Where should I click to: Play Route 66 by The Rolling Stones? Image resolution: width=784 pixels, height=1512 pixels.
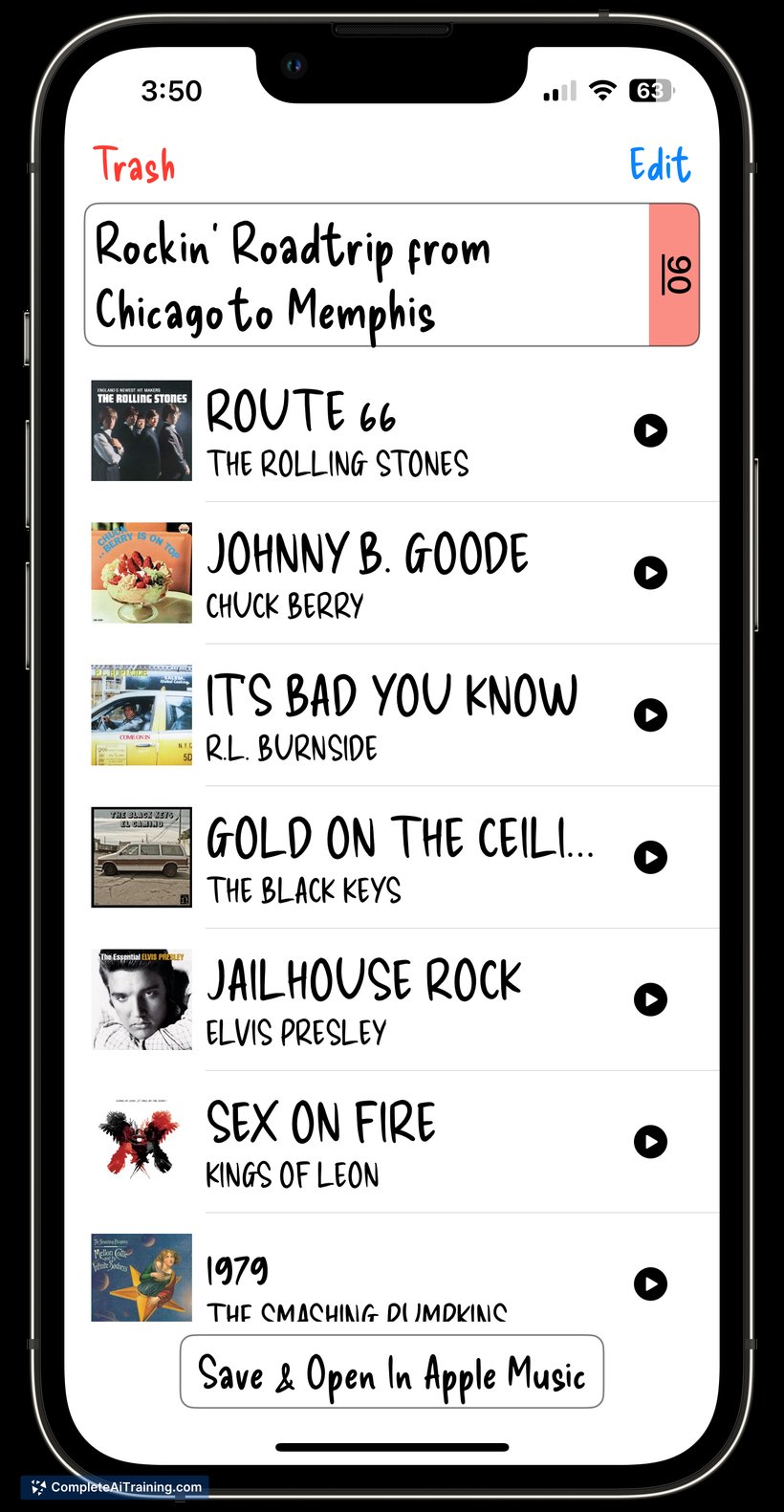point(650,430)
